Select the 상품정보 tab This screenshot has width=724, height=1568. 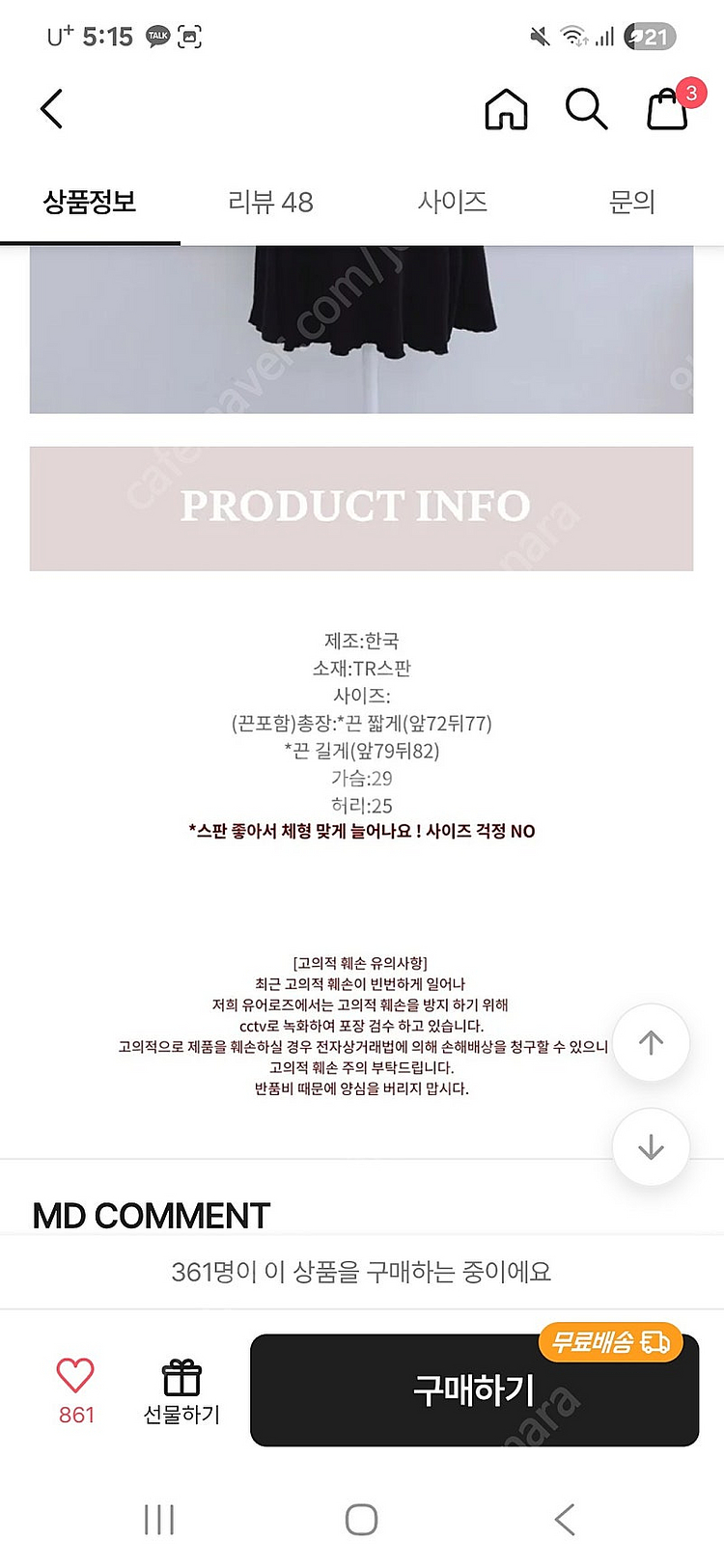click(90, 202)
